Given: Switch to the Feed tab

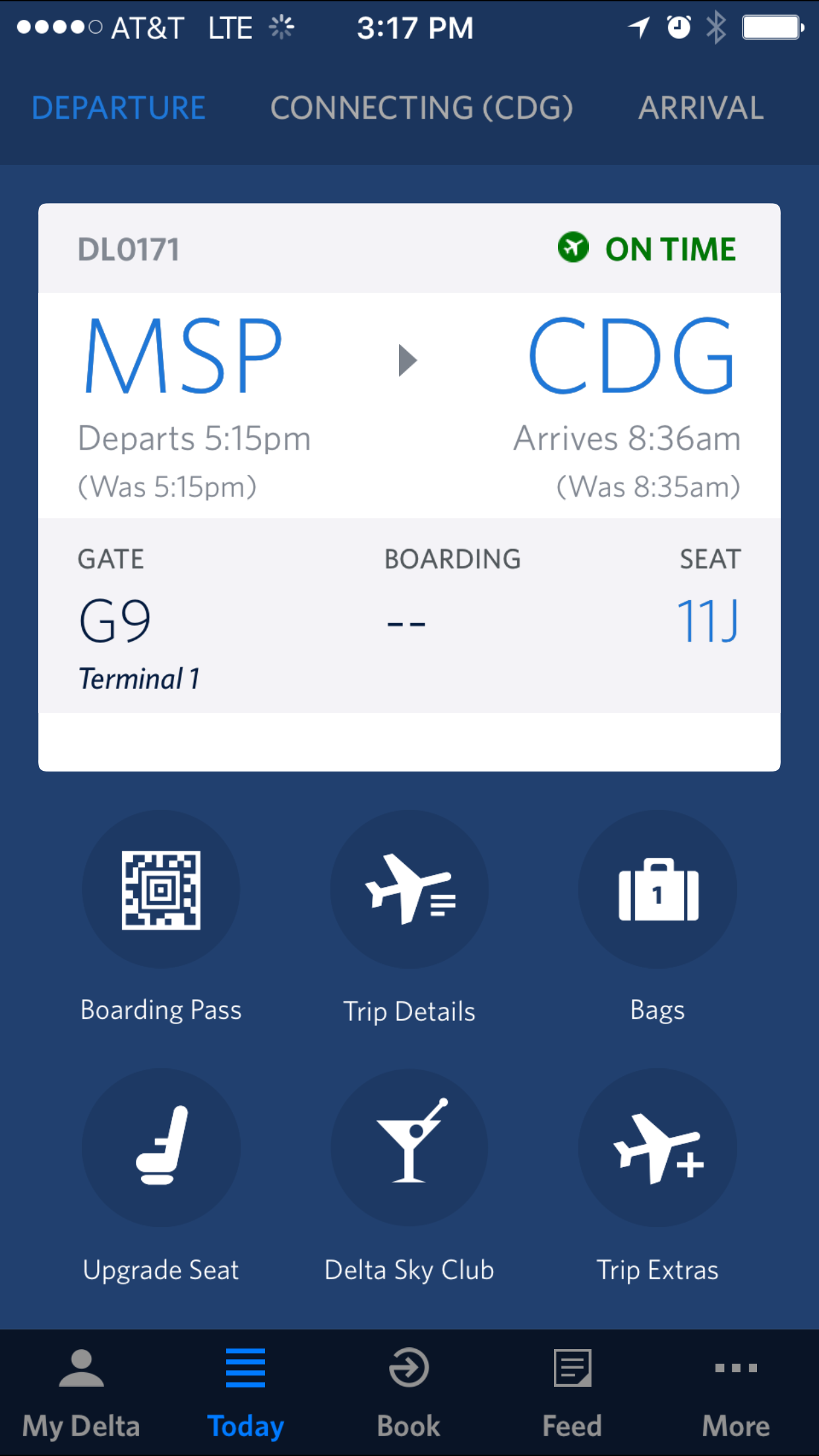Looking at the screenshot, I should tap(572, 1393).
